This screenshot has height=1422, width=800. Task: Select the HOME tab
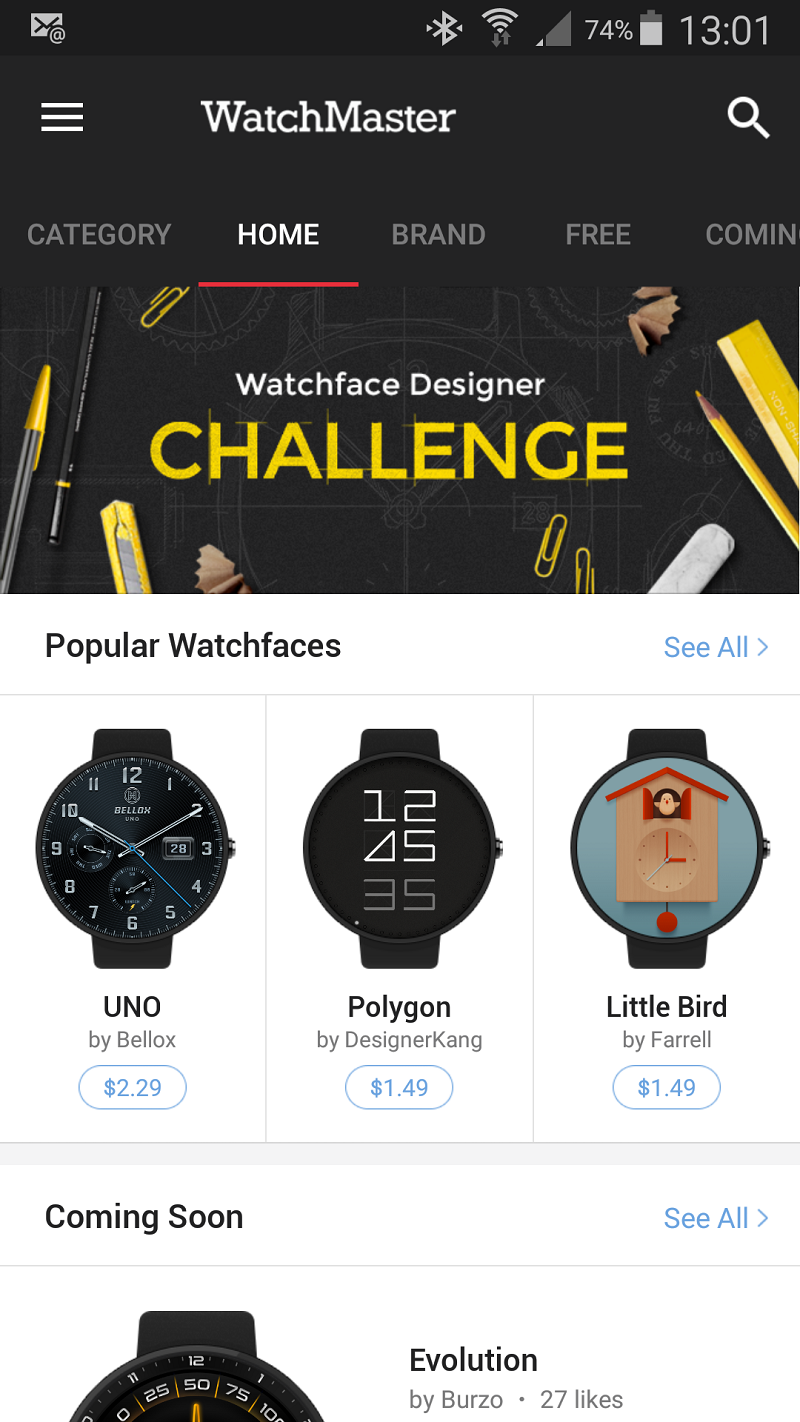(278, 235)
